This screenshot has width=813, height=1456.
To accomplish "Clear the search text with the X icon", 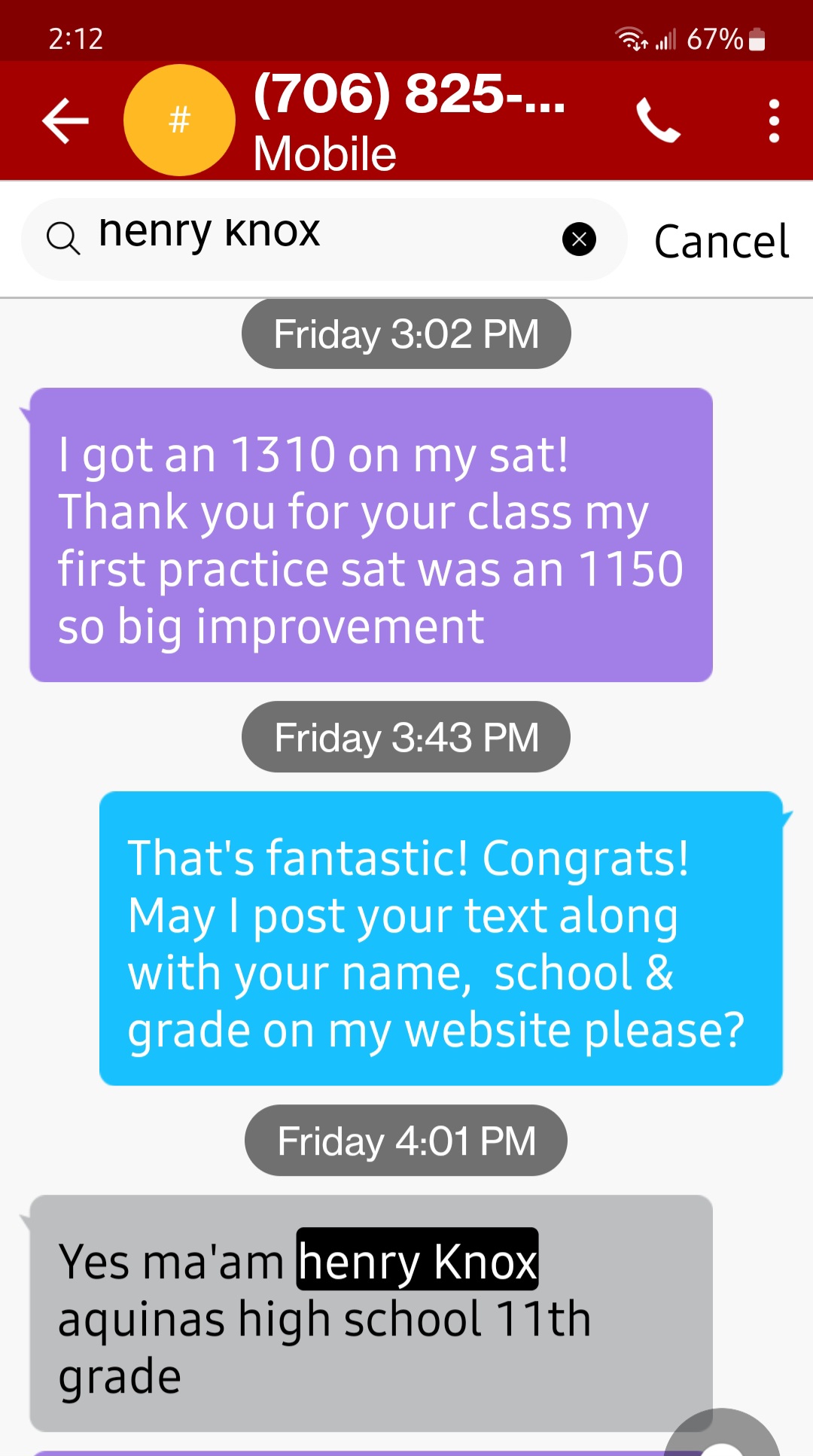I will coord(580,239).
